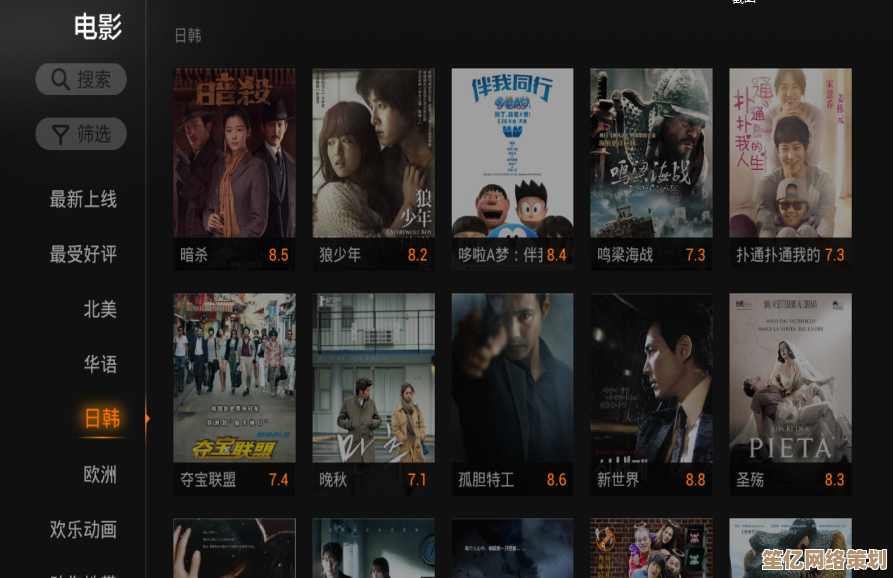Image resolution: width=893 pixels, height=578 pixels.
Task: Select the 北美 category
Action: 100,309
